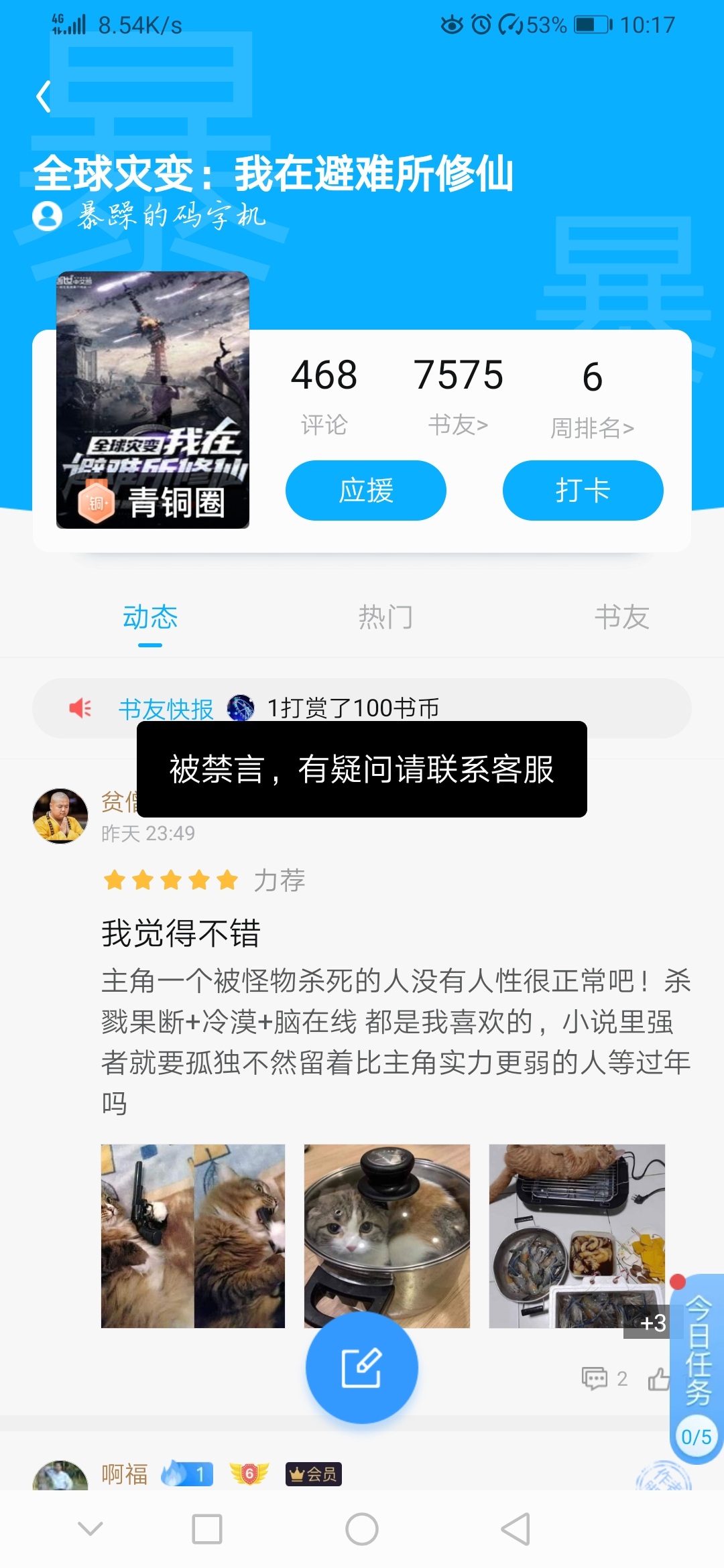View the cat in pot photo

tap(387, 1236)
